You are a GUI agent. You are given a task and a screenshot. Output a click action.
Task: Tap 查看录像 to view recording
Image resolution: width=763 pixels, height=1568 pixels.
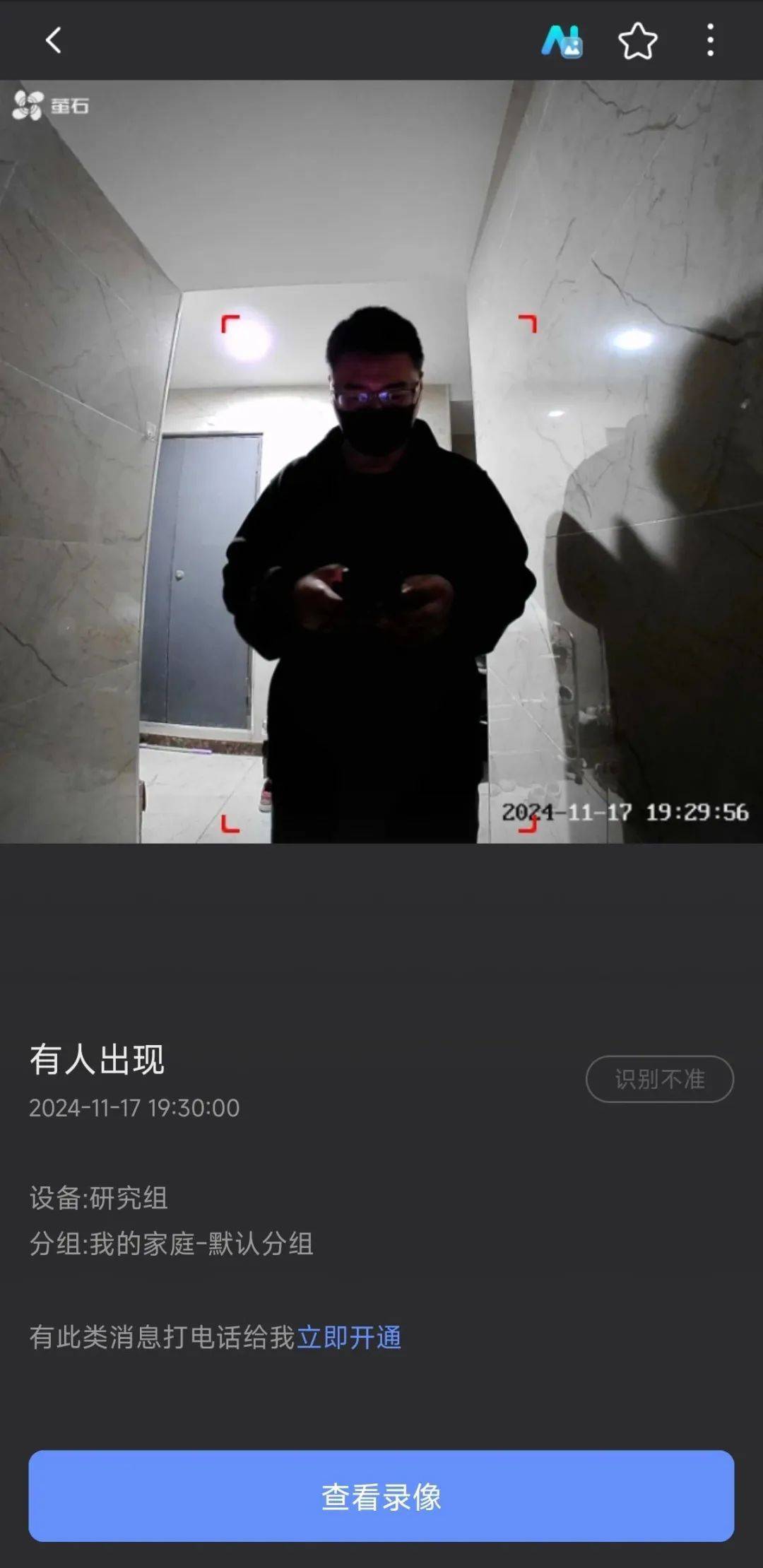[x=381, y=1496]
